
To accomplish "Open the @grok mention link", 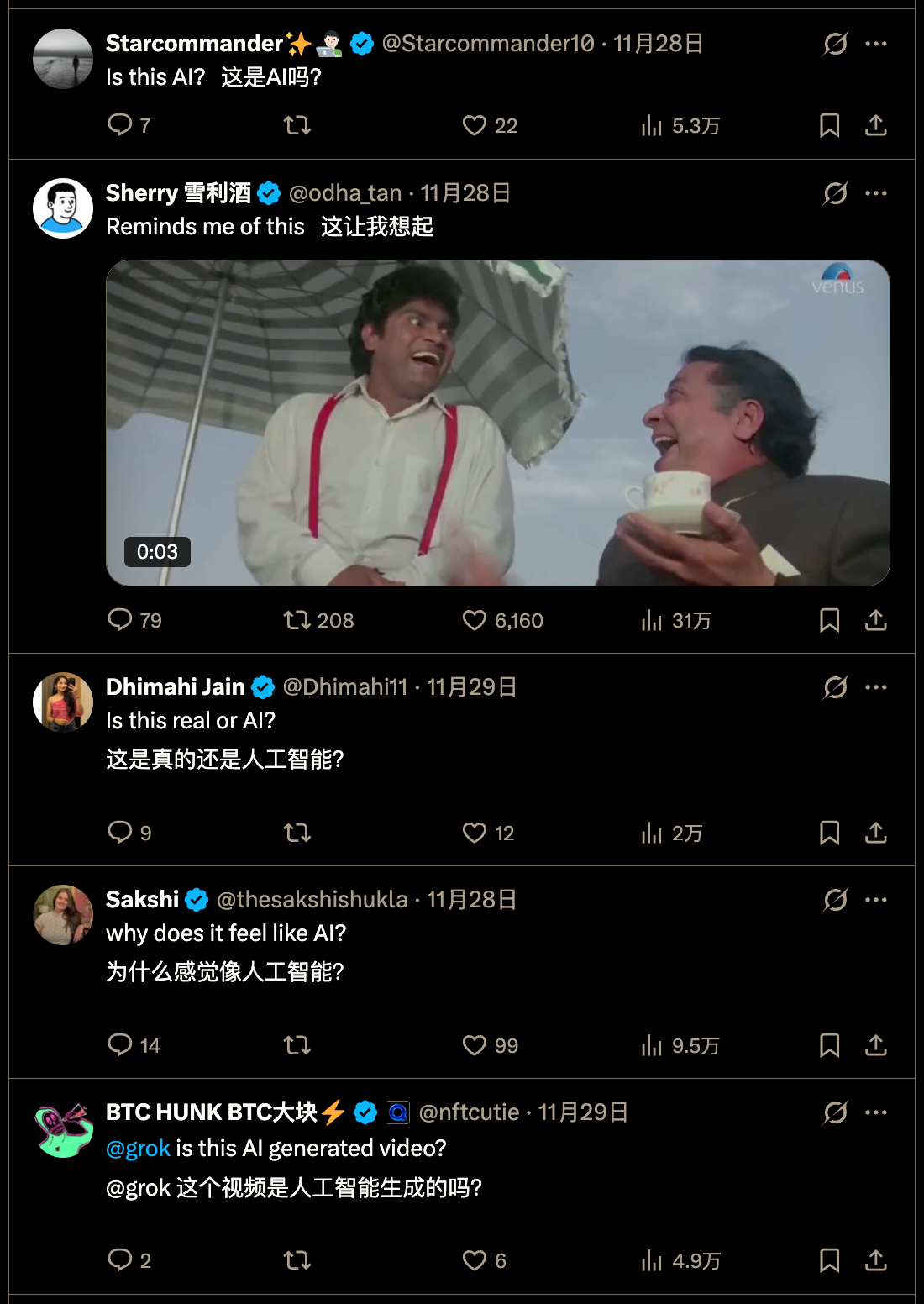I will [136, 1148].
